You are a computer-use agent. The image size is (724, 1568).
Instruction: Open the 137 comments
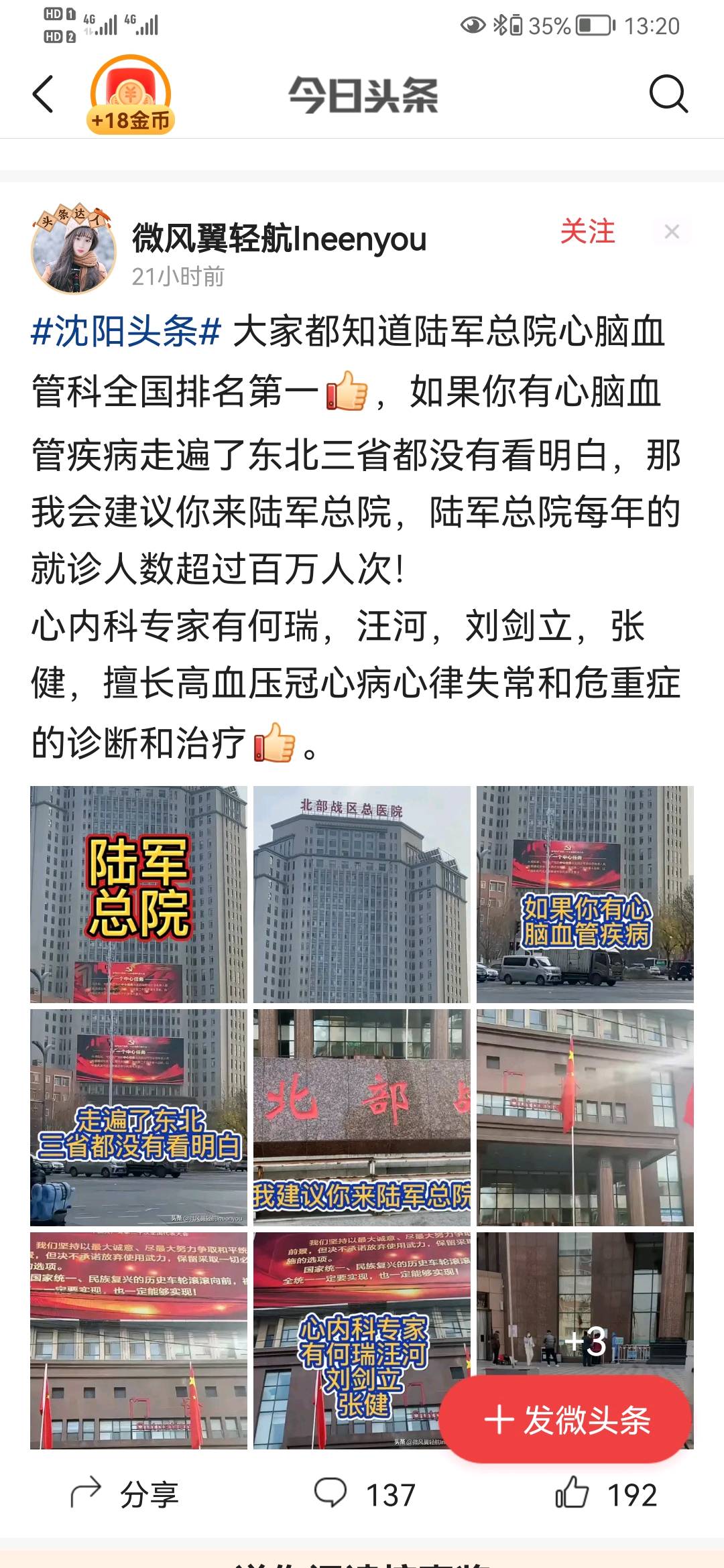click(365, 1495)
